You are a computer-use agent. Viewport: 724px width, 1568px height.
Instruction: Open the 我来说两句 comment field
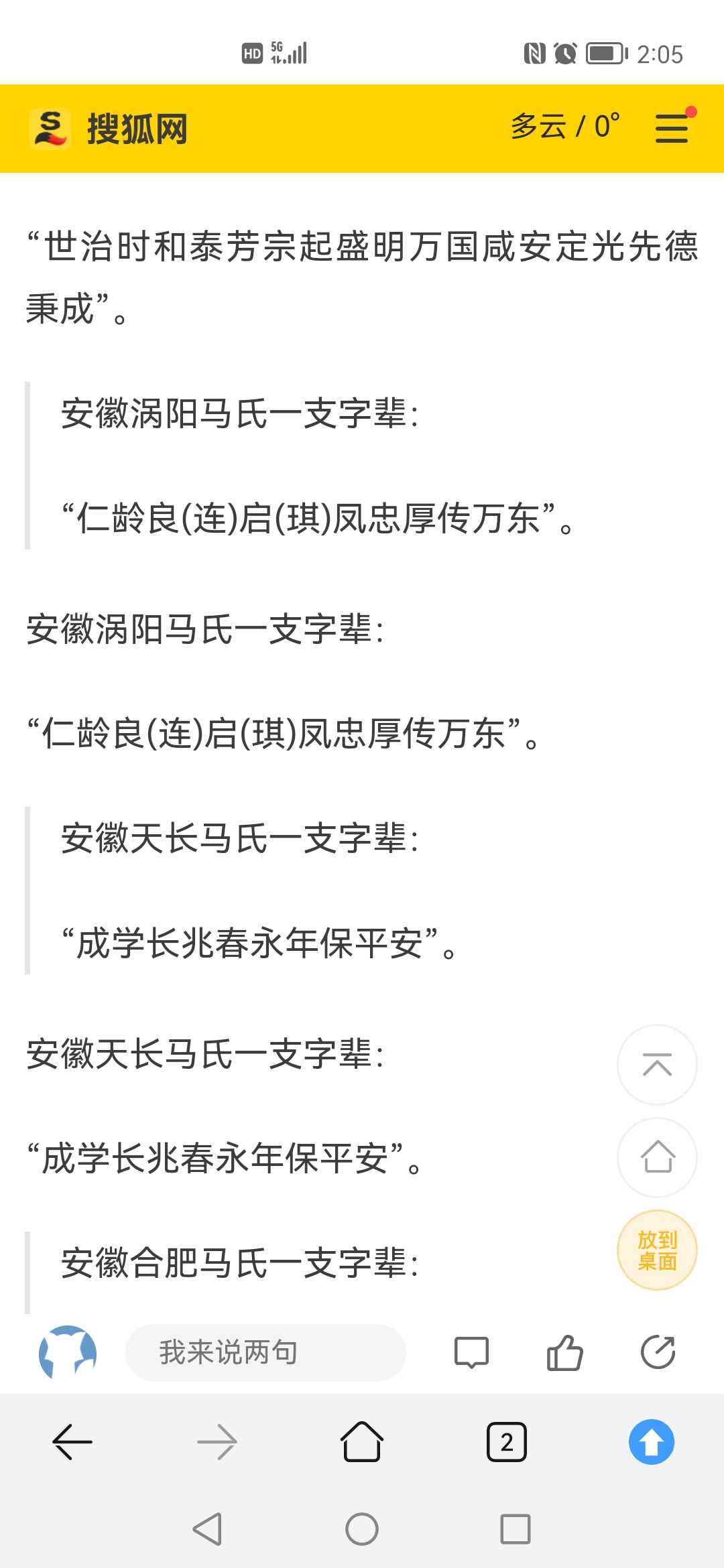click(265, 1352)
